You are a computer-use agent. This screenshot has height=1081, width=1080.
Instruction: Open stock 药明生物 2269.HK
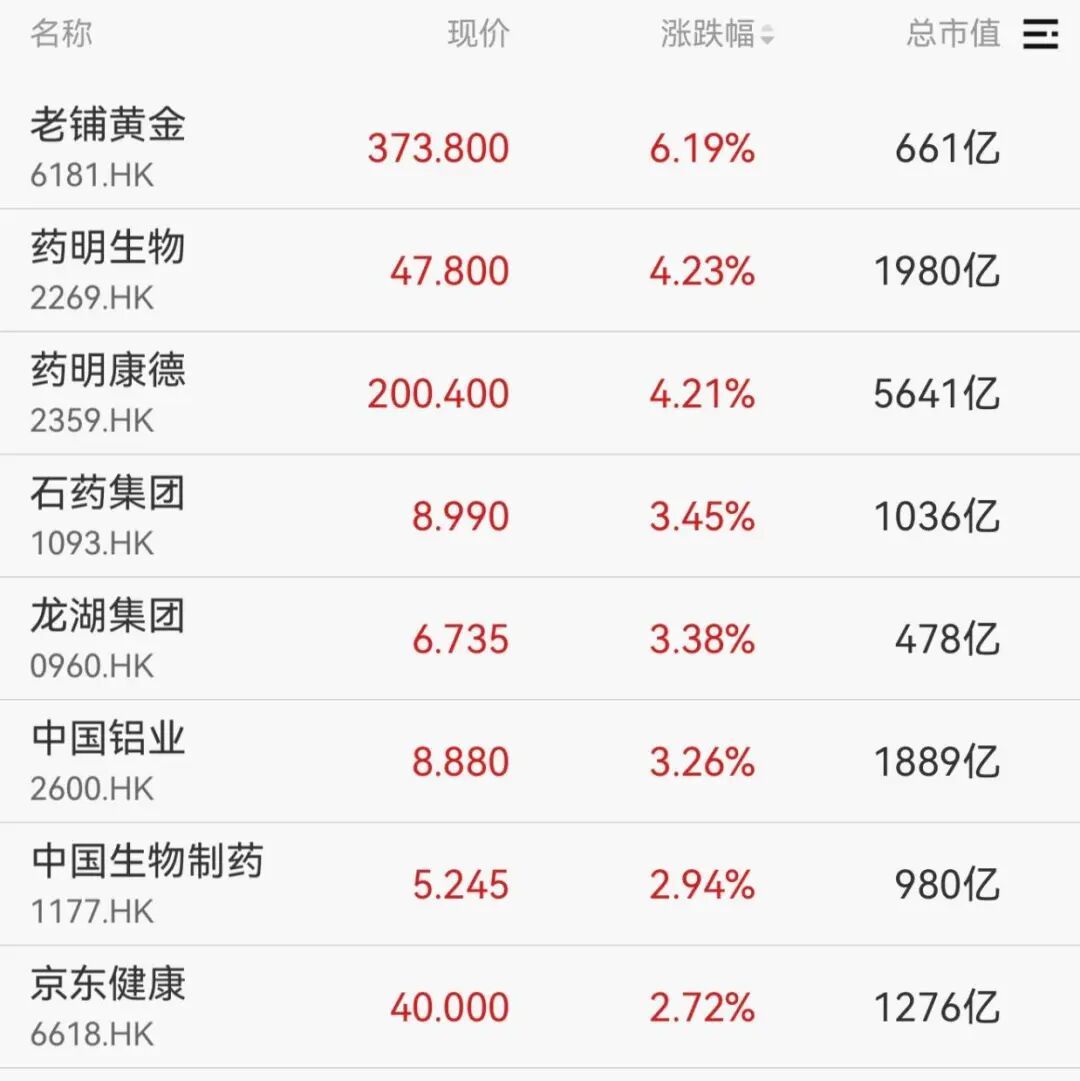click(540, 270)
